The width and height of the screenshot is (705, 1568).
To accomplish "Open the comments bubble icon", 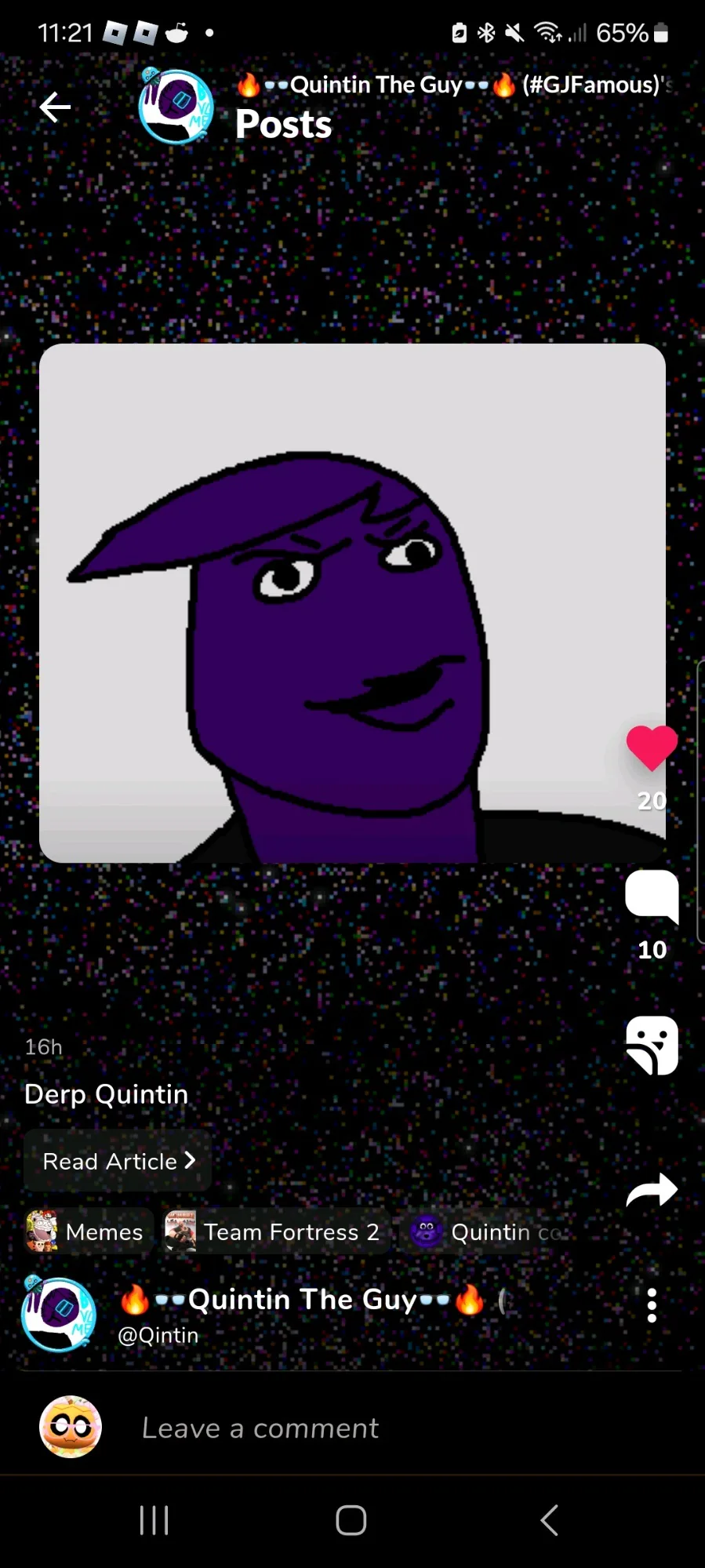I will point(652,896).
